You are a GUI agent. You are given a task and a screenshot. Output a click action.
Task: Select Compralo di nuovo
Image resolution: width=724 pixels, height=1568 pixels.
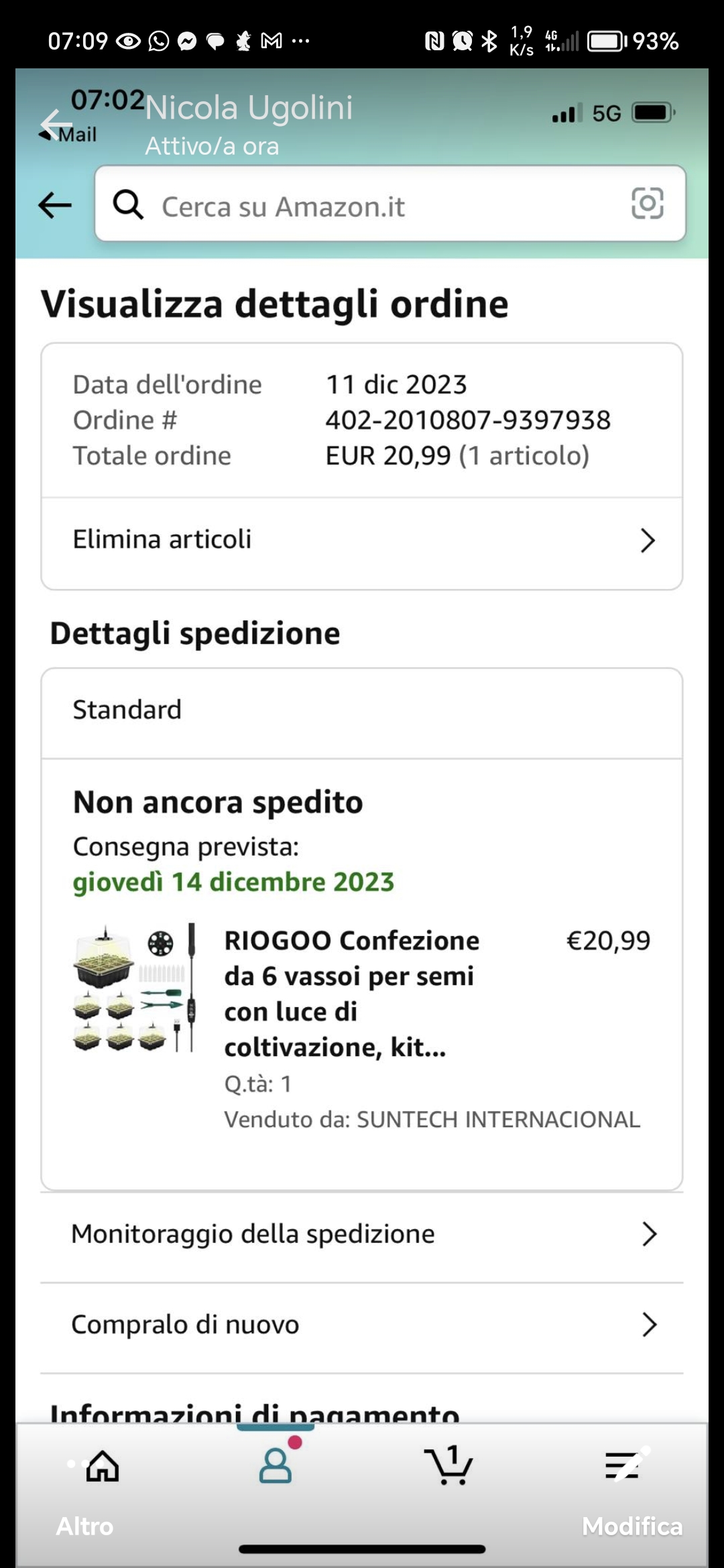(x=362, y=1325)
